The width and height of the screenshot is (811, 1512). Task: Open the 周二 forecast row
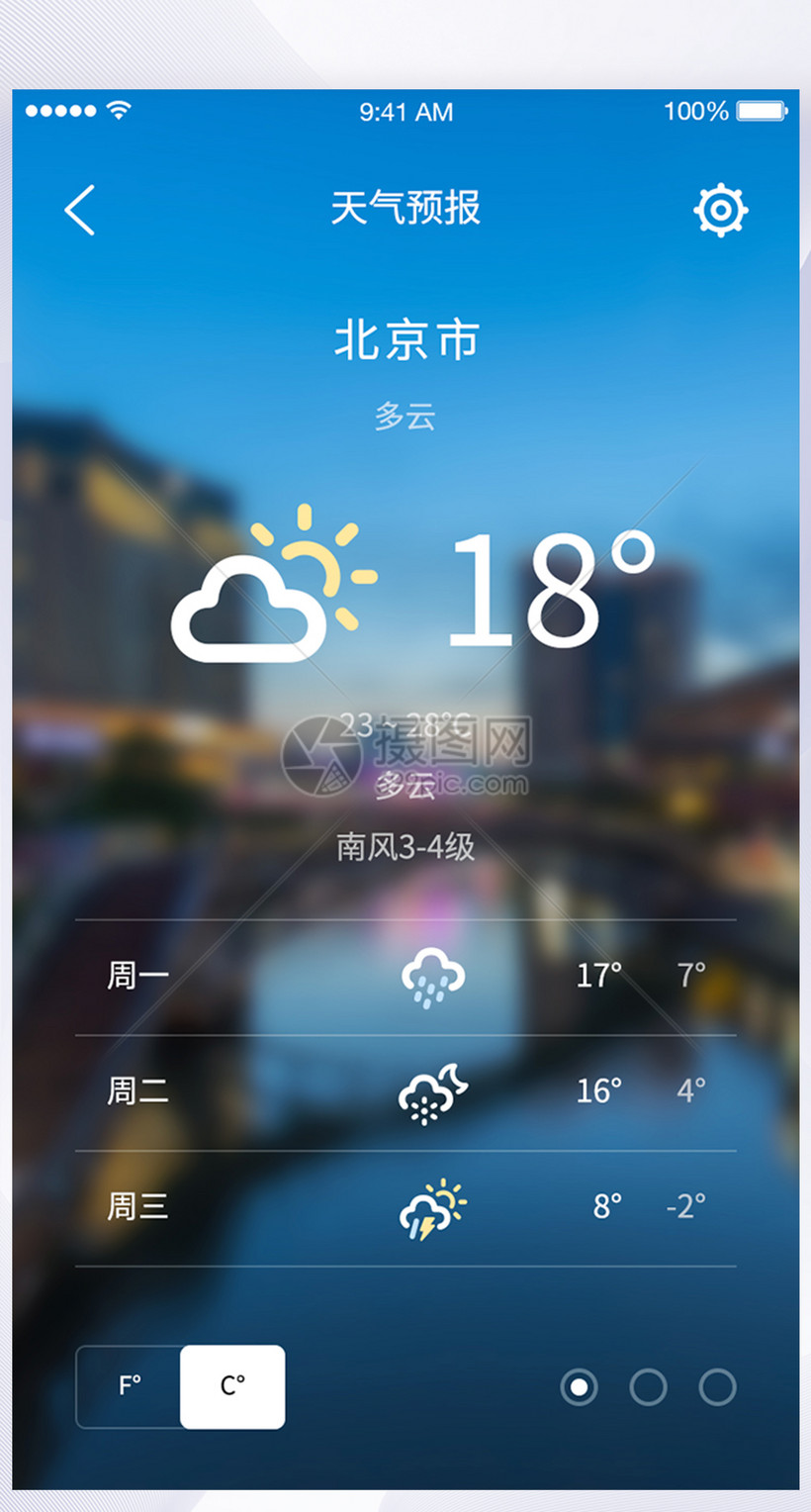405,1092
